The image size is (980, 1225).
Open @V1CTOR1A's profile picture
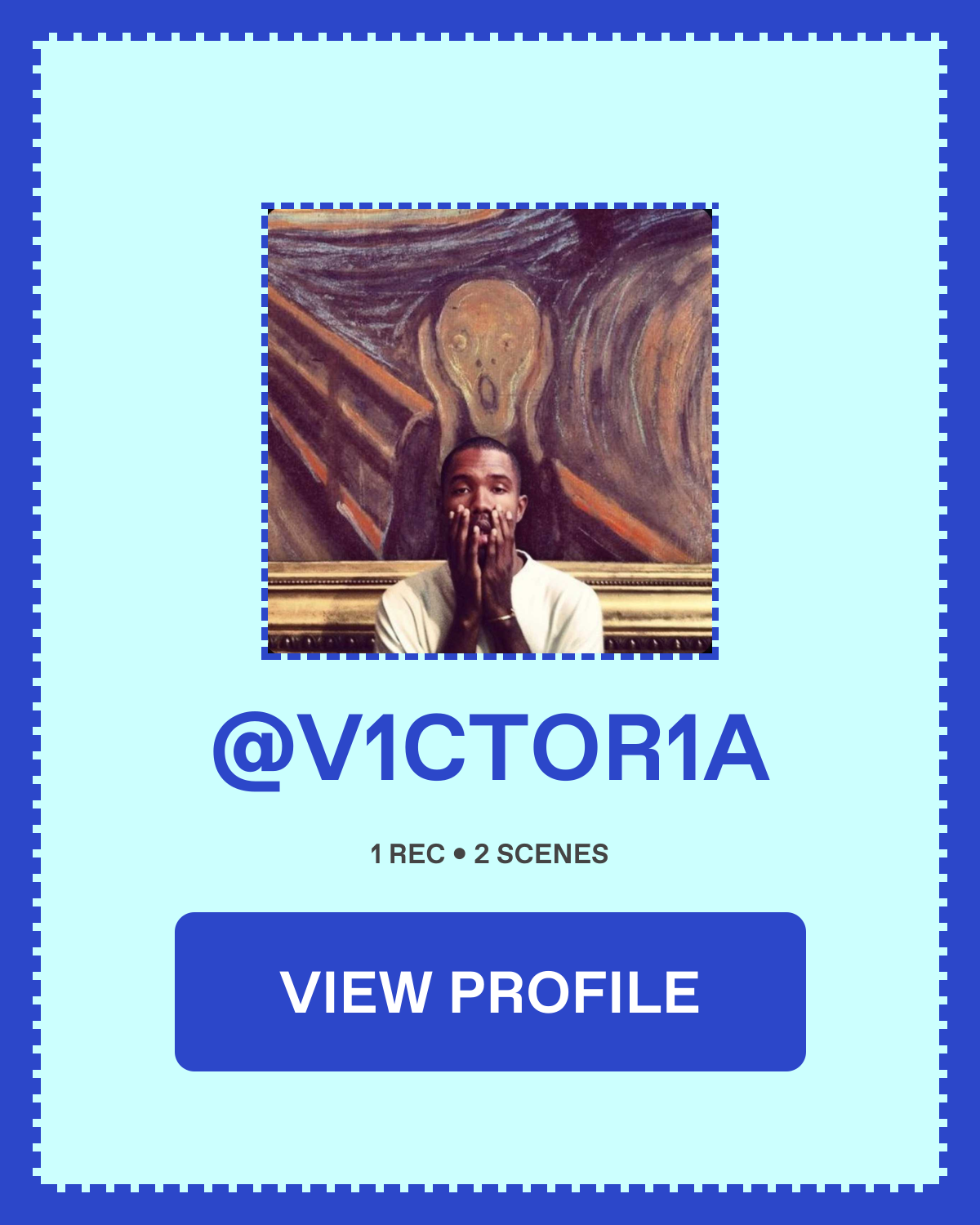490,431
